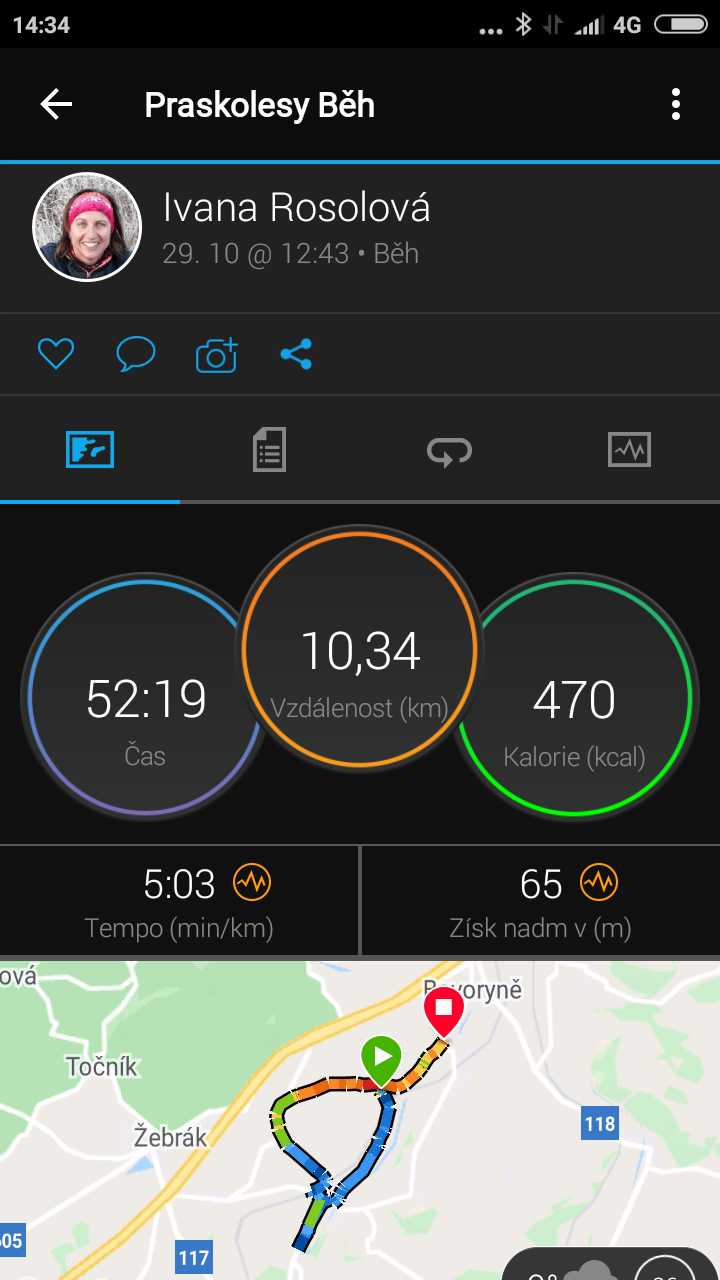This screenshot has width=720, height=1280.
Task: Like this activity with the heart icon
Action: click(x=56, y=354)
